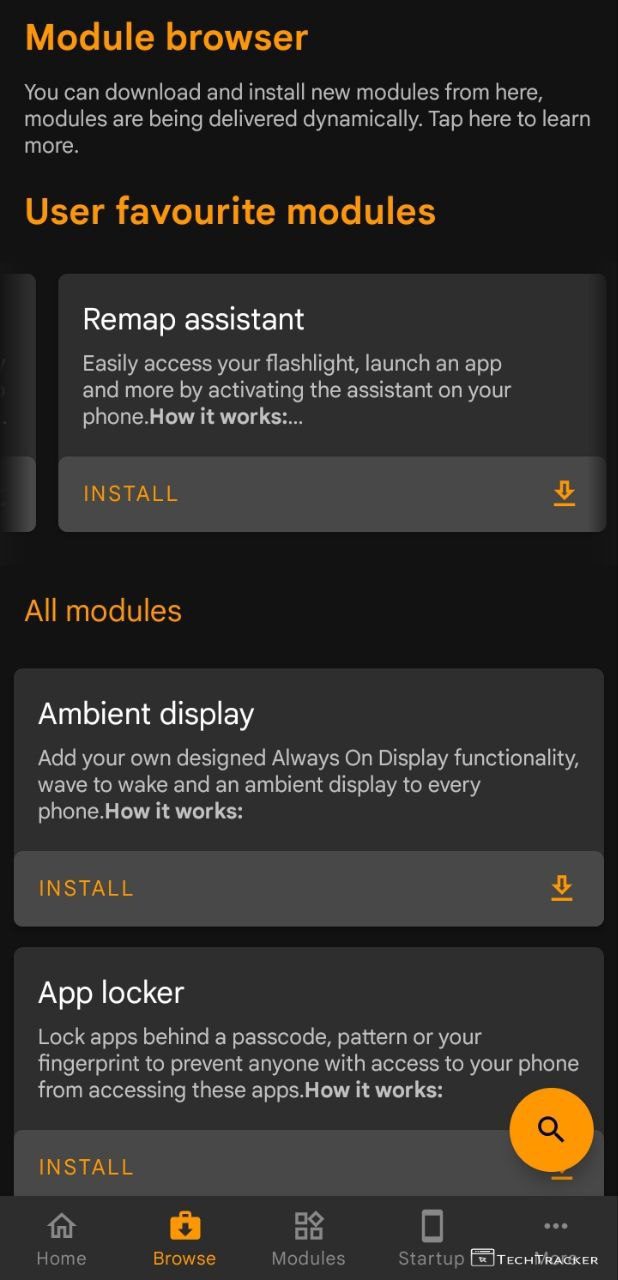Switch to the Modules tab
618x1280 pixels.
308,1238
